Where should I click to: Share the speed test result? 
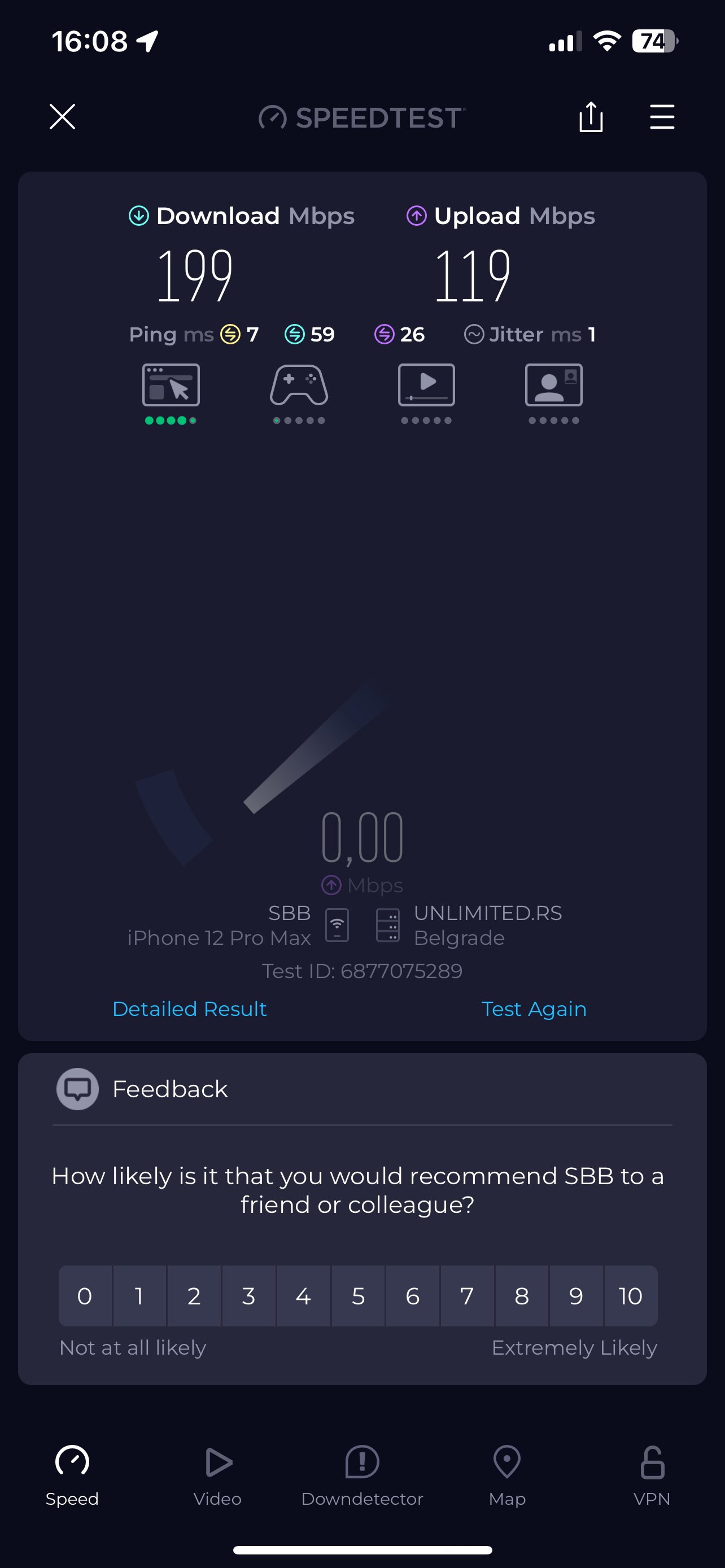coord(591,117)
